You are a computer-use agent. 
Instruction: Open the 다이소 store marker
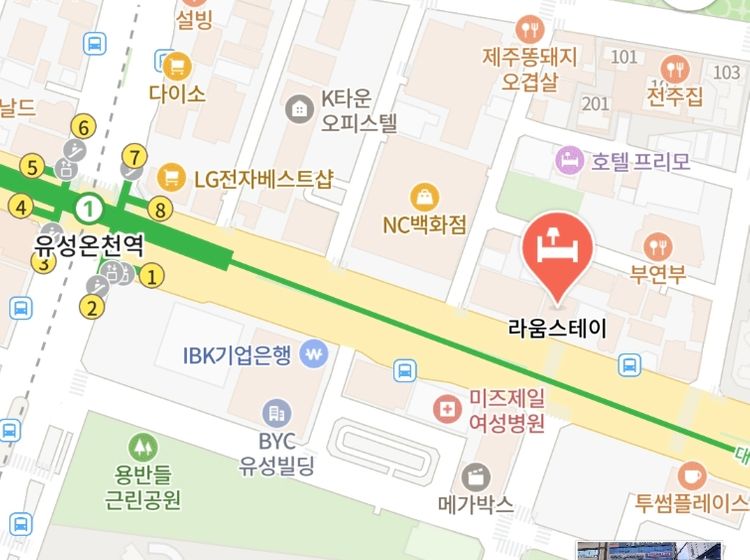pos(177,67)
